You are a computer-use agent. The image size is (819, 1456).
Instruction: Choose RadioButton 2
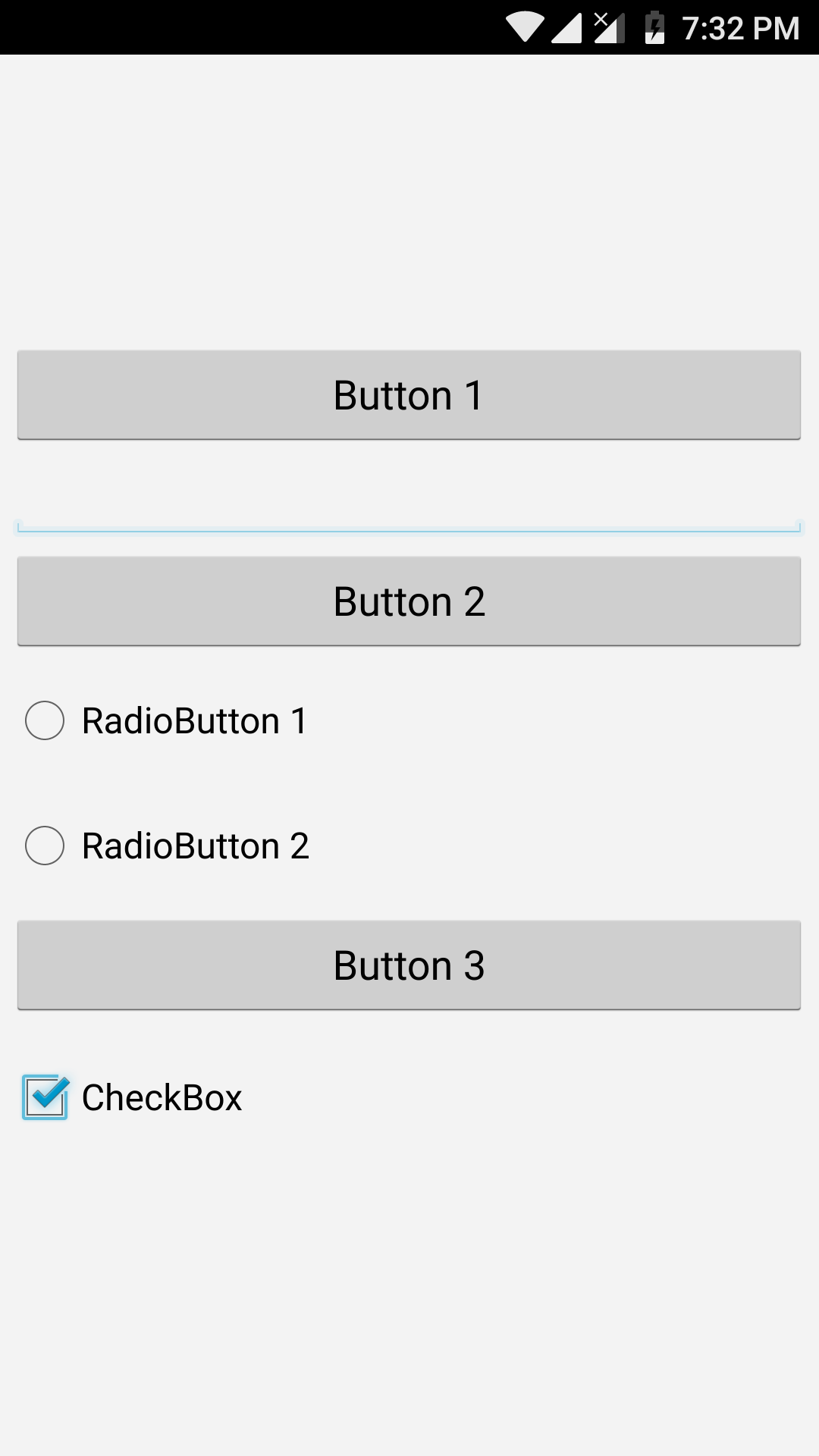pyautogui.click(x=45, y=846)
